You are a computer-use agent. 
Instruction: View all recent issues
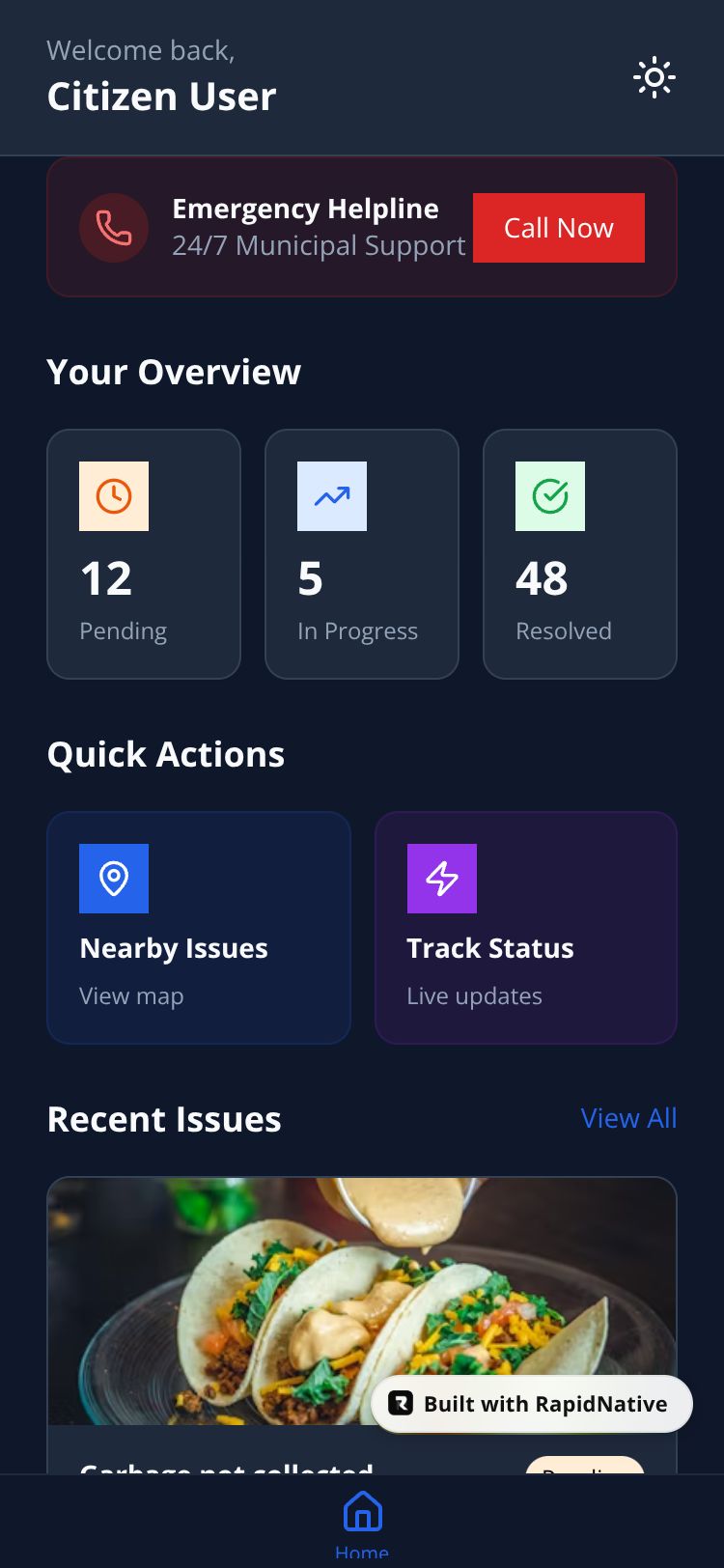coord(628,1118)
